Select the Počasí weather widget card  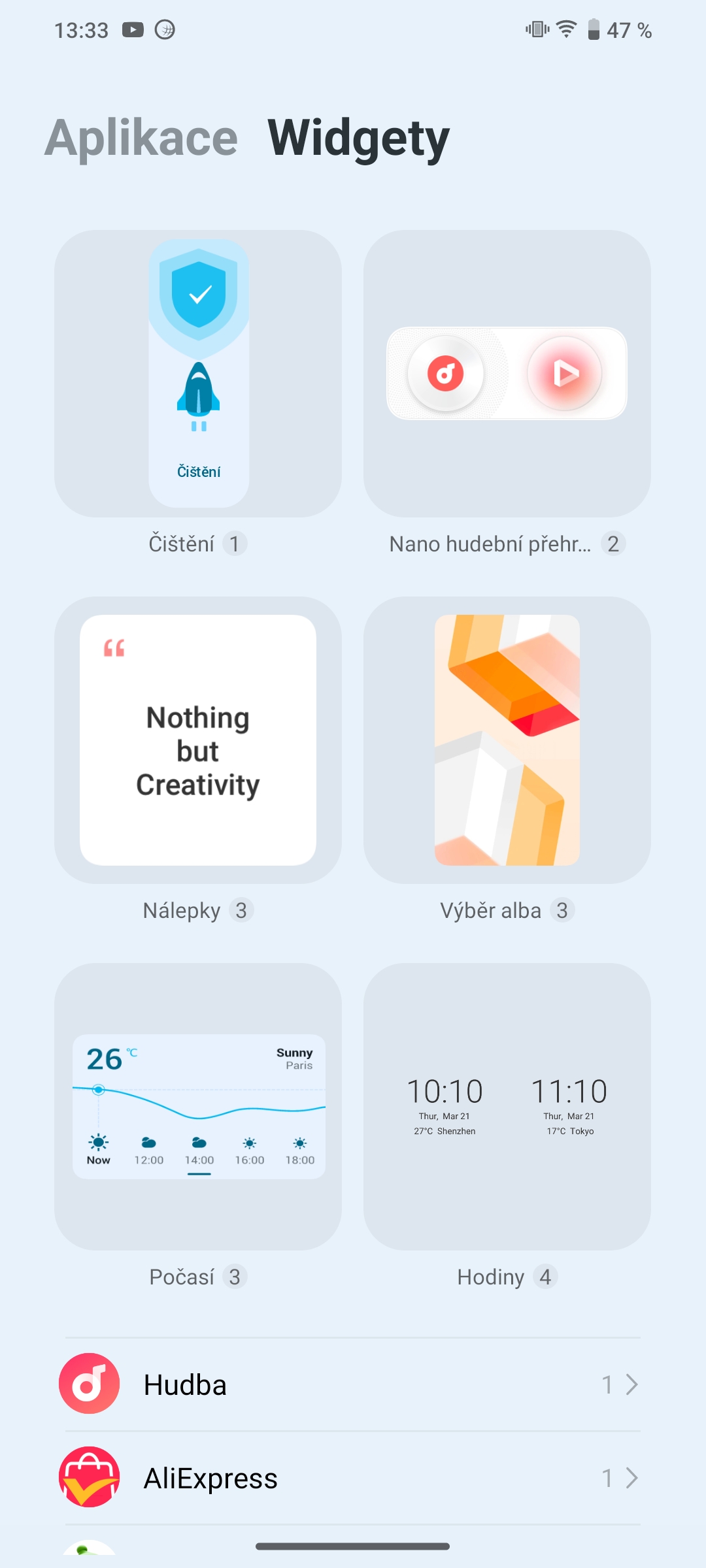(198, 1107)
